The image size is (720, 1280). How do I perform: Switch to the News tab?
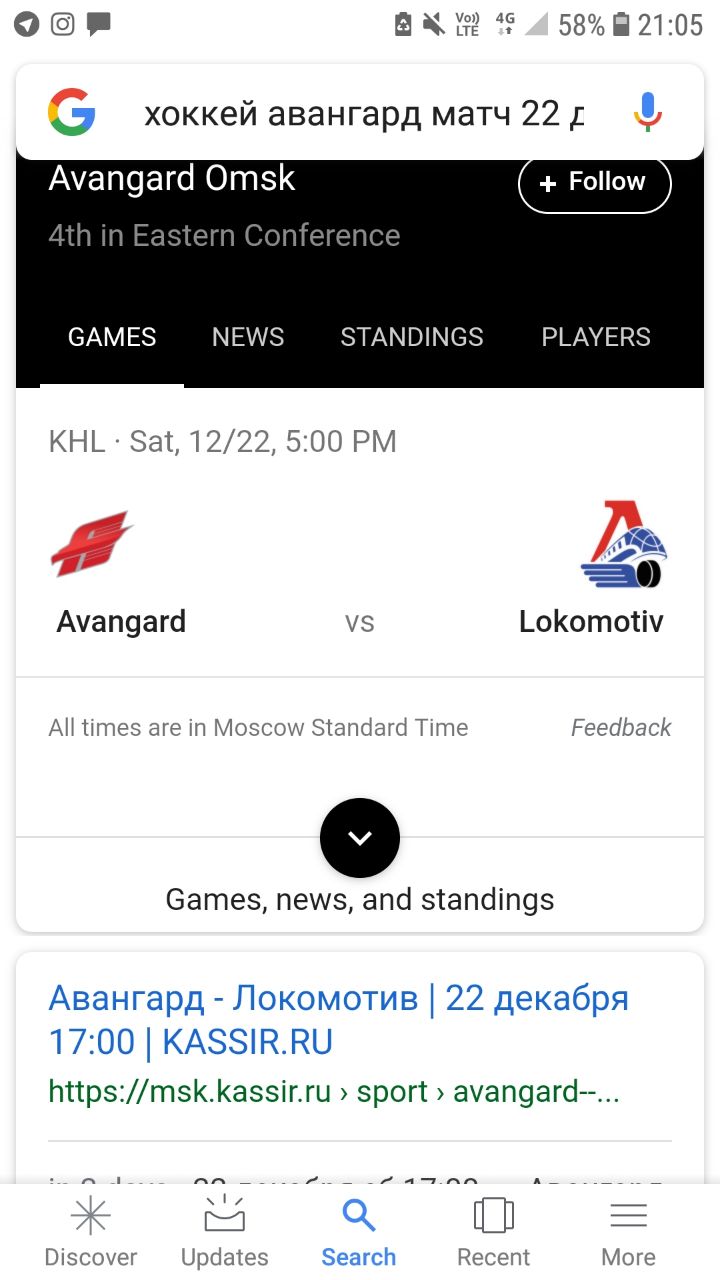coord(248,337)
